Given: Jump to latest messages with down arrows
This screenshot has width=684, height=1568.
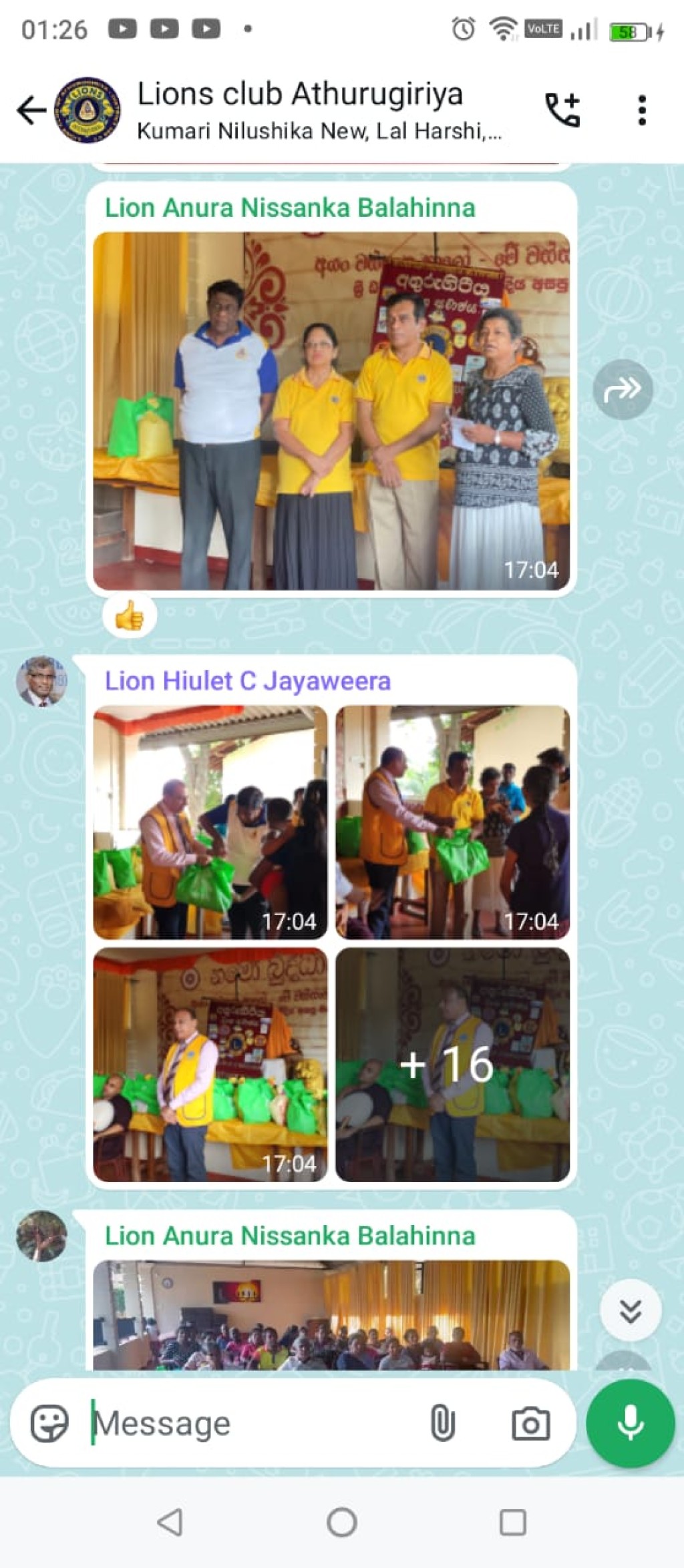Looking at the screenshot, I should pyautogui.click(x=631, y=1311).
